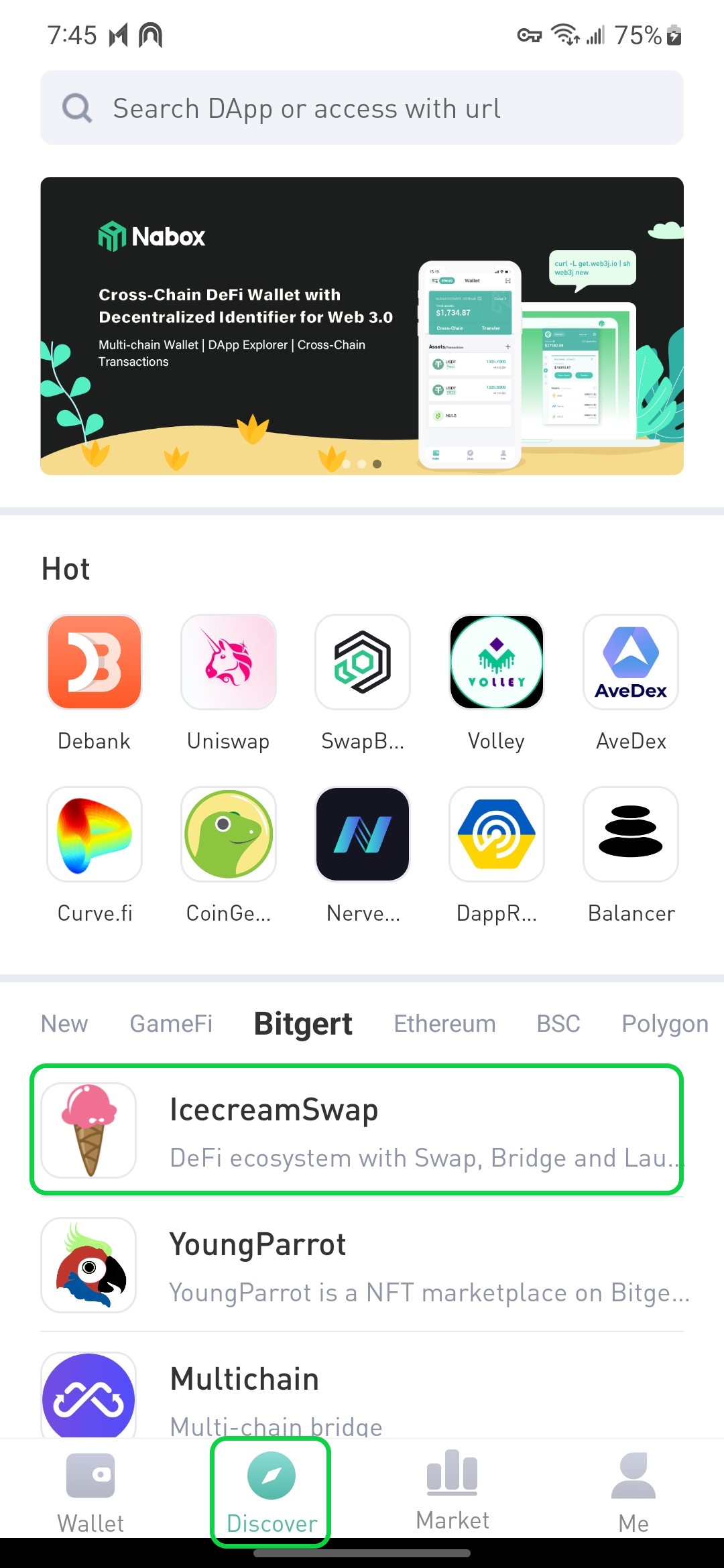Launch the Curve.fi DApp
Viewport: 724px width, 1568px height.
[95, 834]
